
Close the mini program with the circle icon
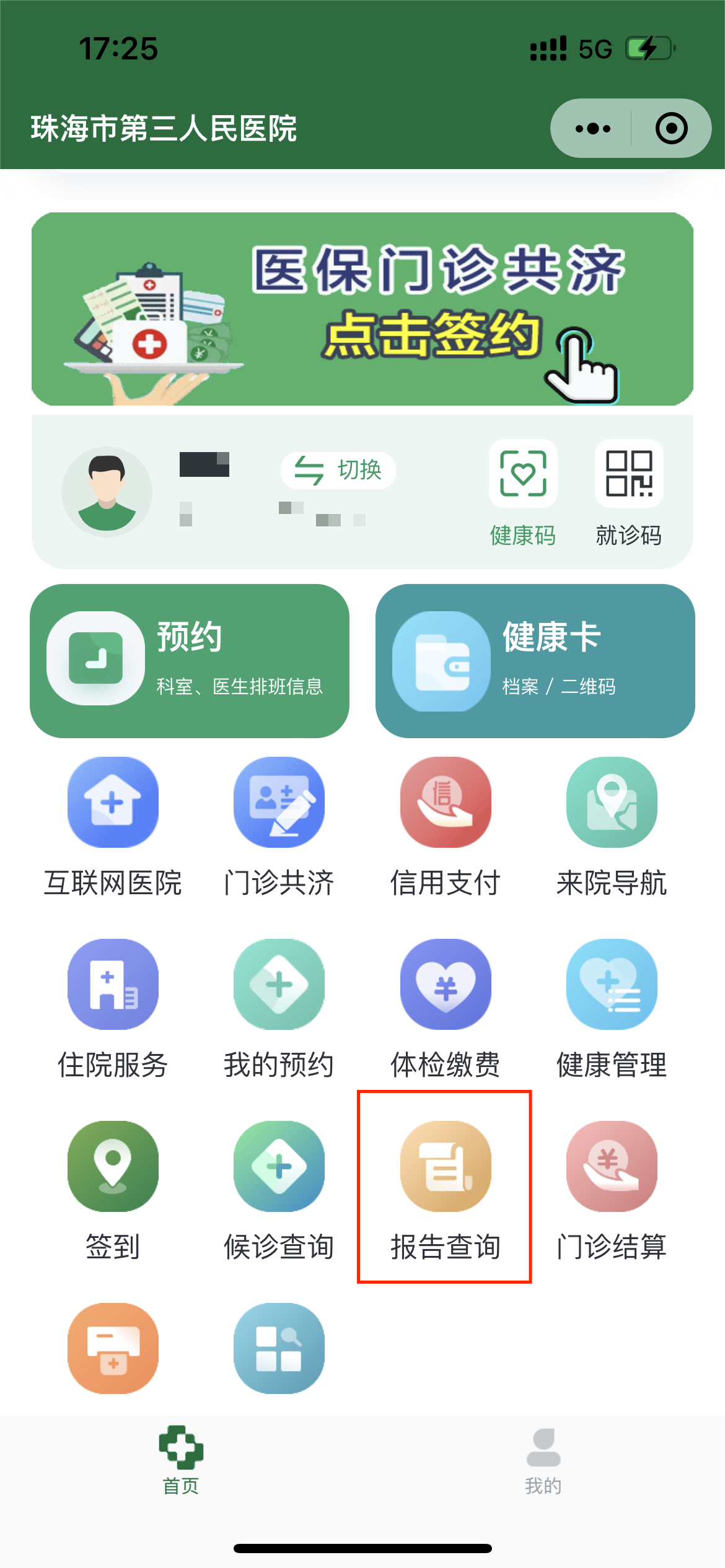pyautogui.click(x=671, y=129)
